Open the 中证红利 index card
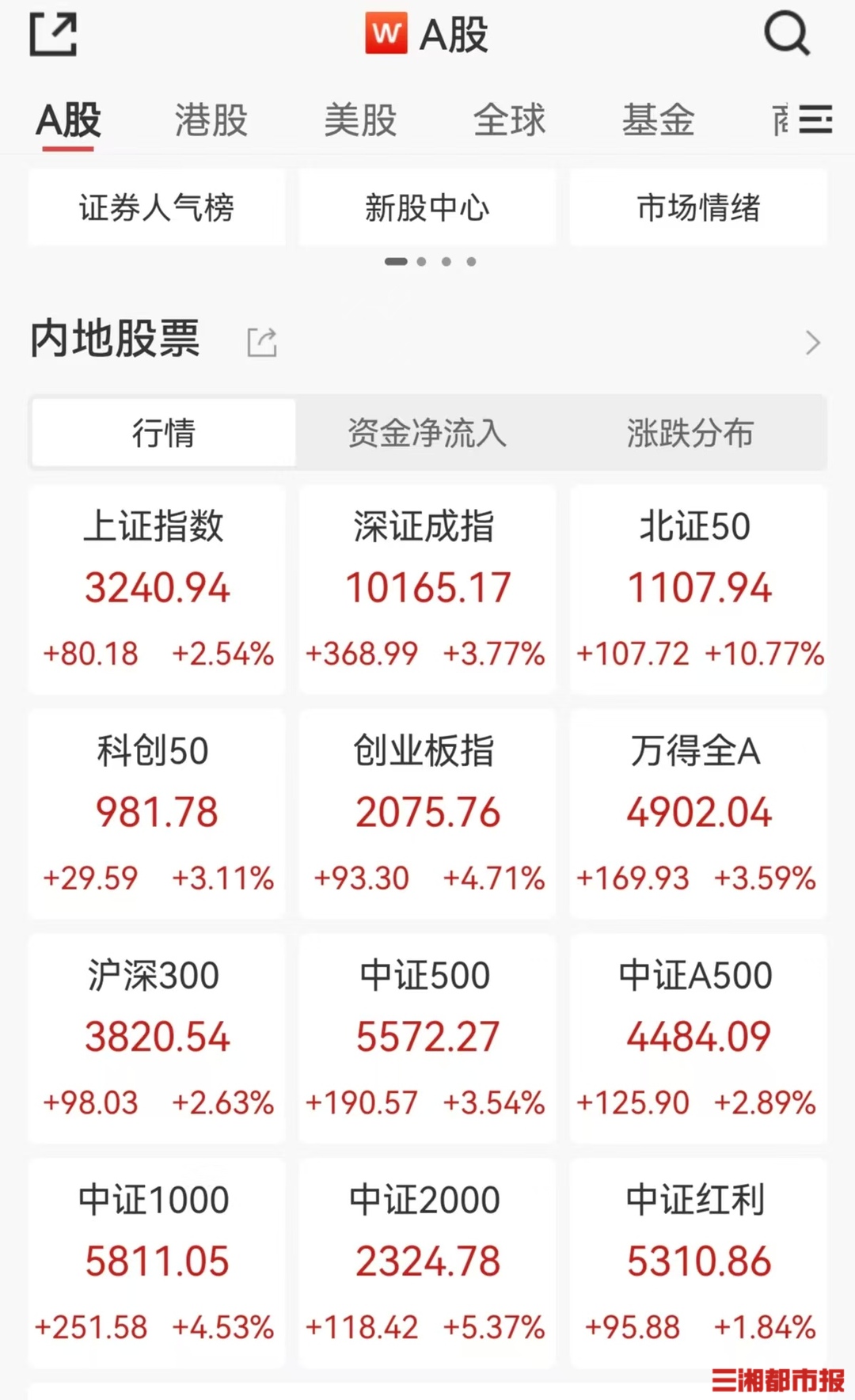Screen dimensions: 855x1400 tap(698, 1263)
